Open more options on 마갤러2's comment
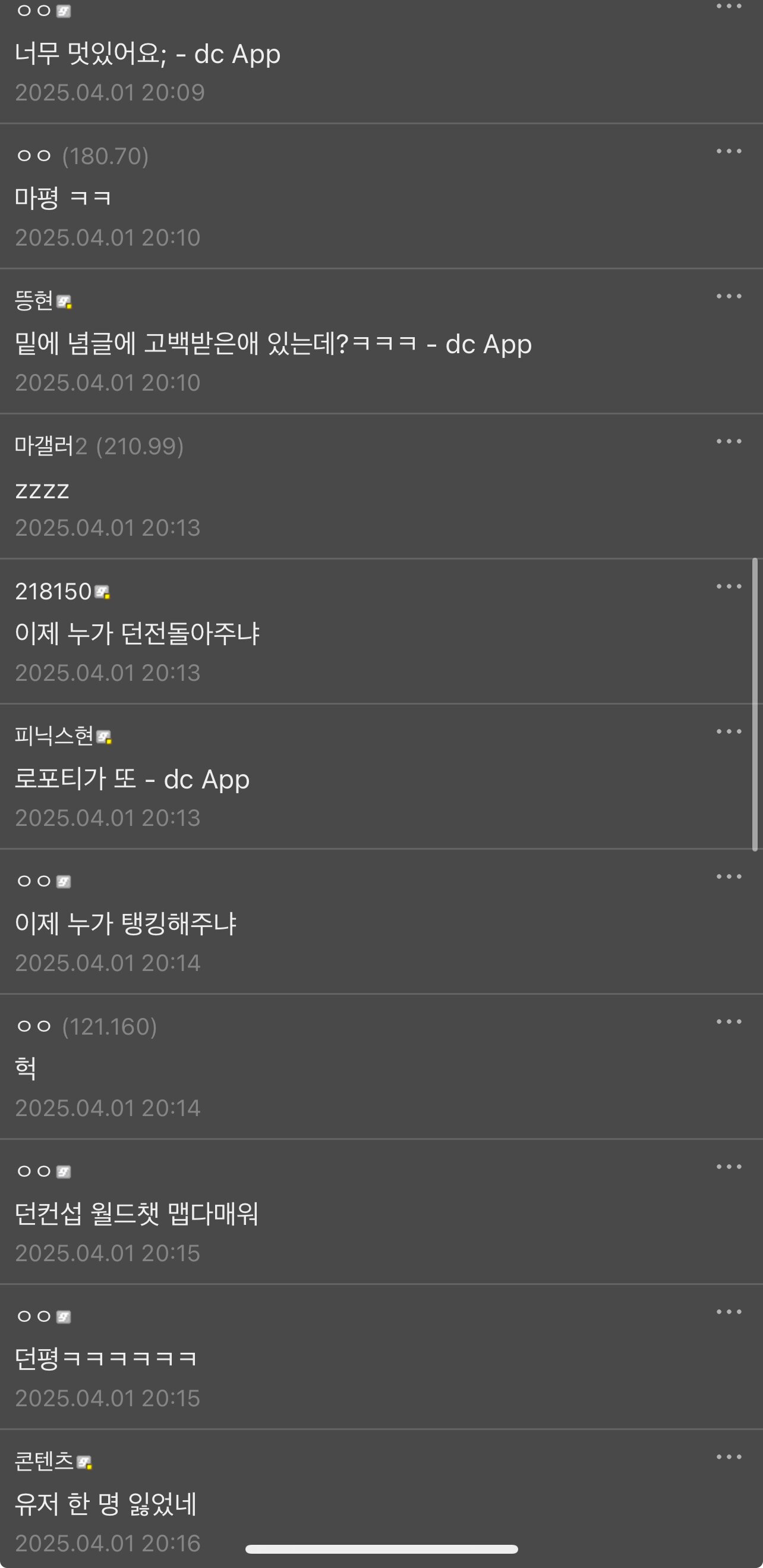 tap(729, 441)
